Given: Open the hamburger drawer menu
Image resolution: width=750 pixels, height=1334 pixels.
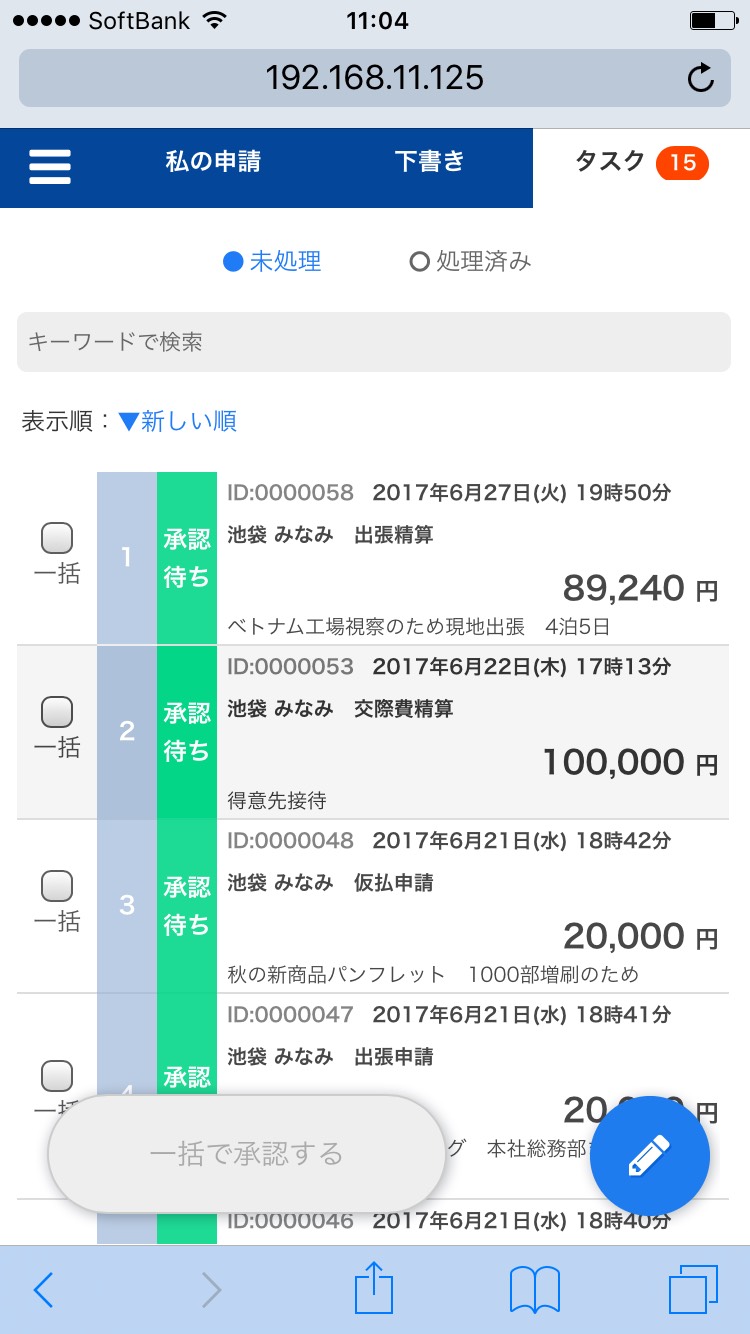Looking at the screenshot, I should 50,167.
